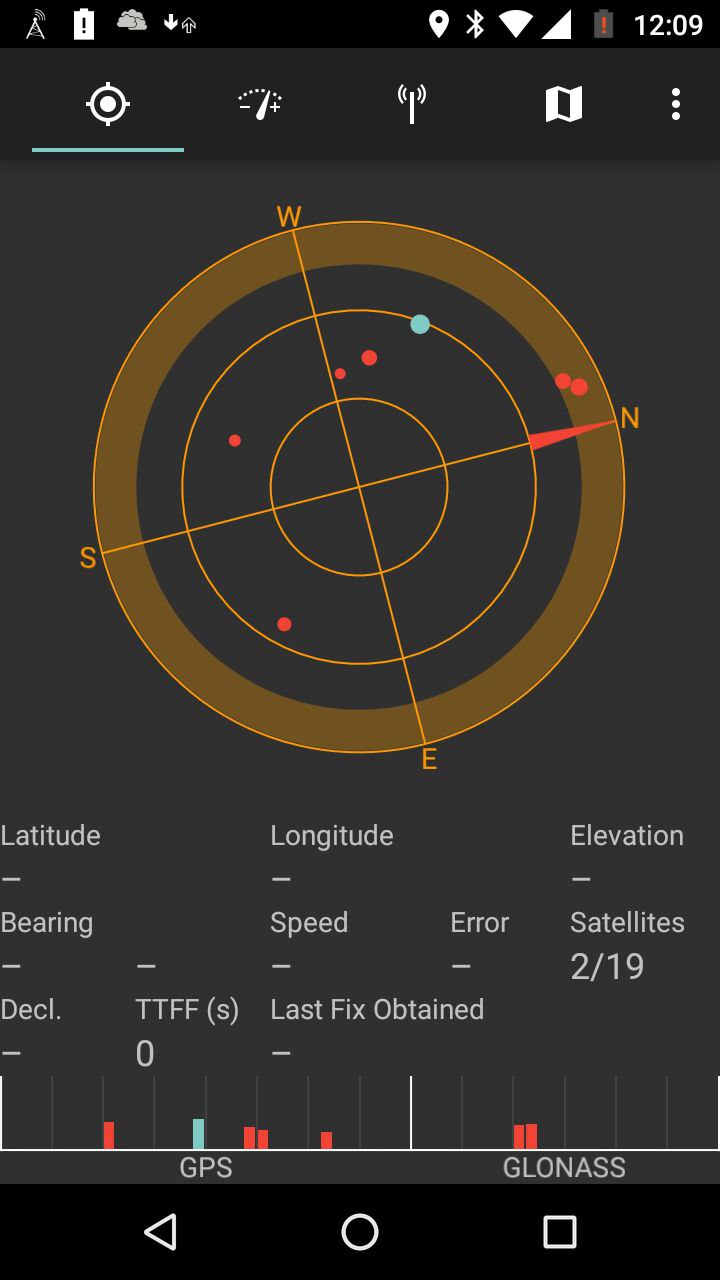Switch to the sensors gauge tab
Viewport: 720px width, 1280px height.
pos(260,104)
